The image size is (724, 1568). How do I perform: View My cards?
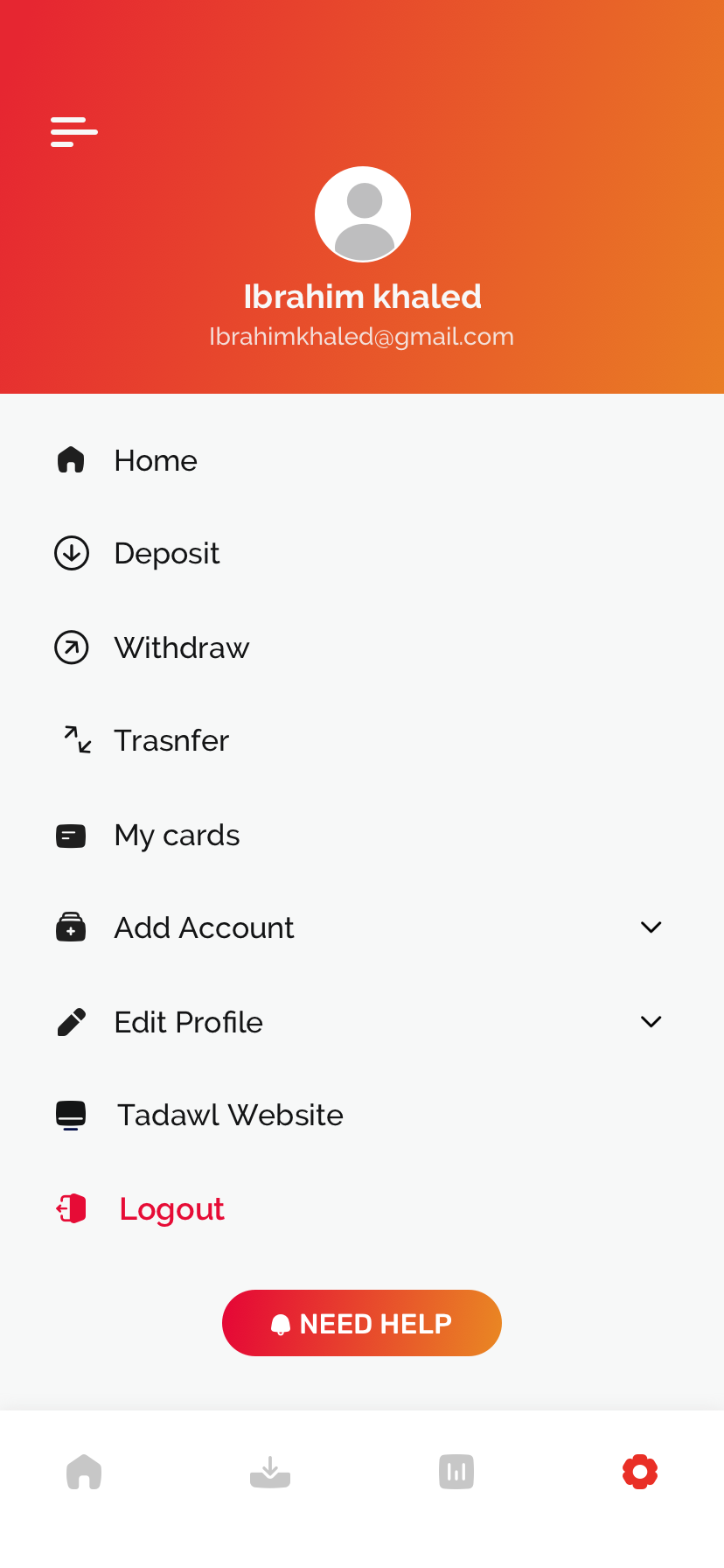pos(362,836)
